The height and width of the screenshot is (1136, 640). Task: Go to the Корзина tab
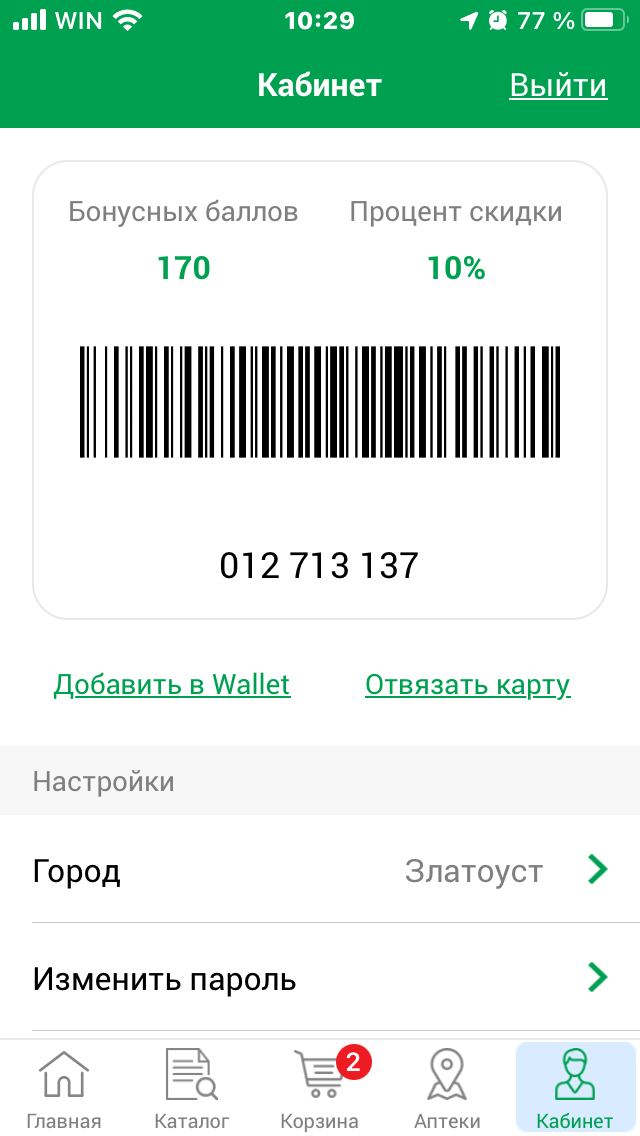coord(320,1089)
